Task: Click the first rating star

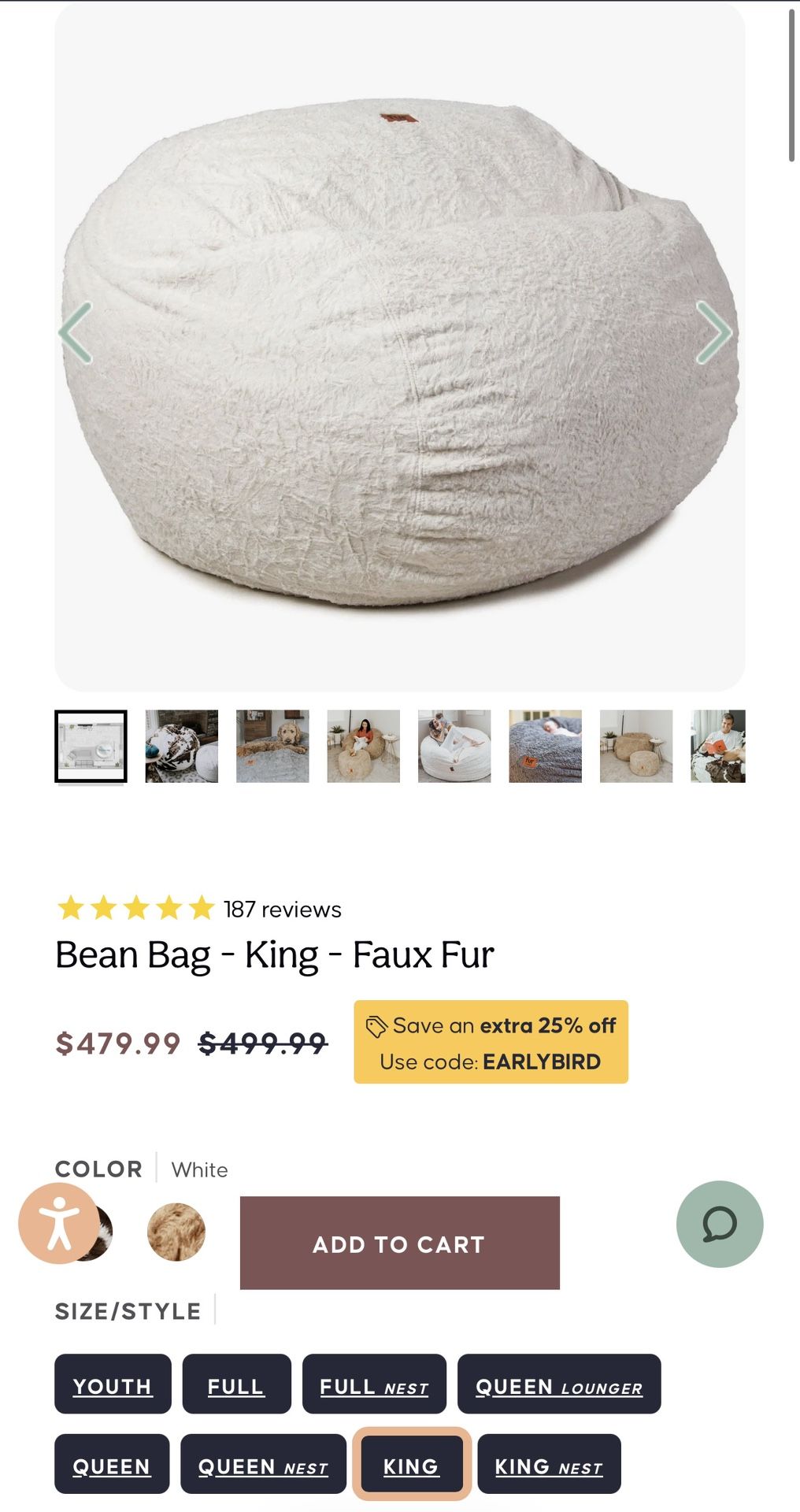Action: coord(71,908)
